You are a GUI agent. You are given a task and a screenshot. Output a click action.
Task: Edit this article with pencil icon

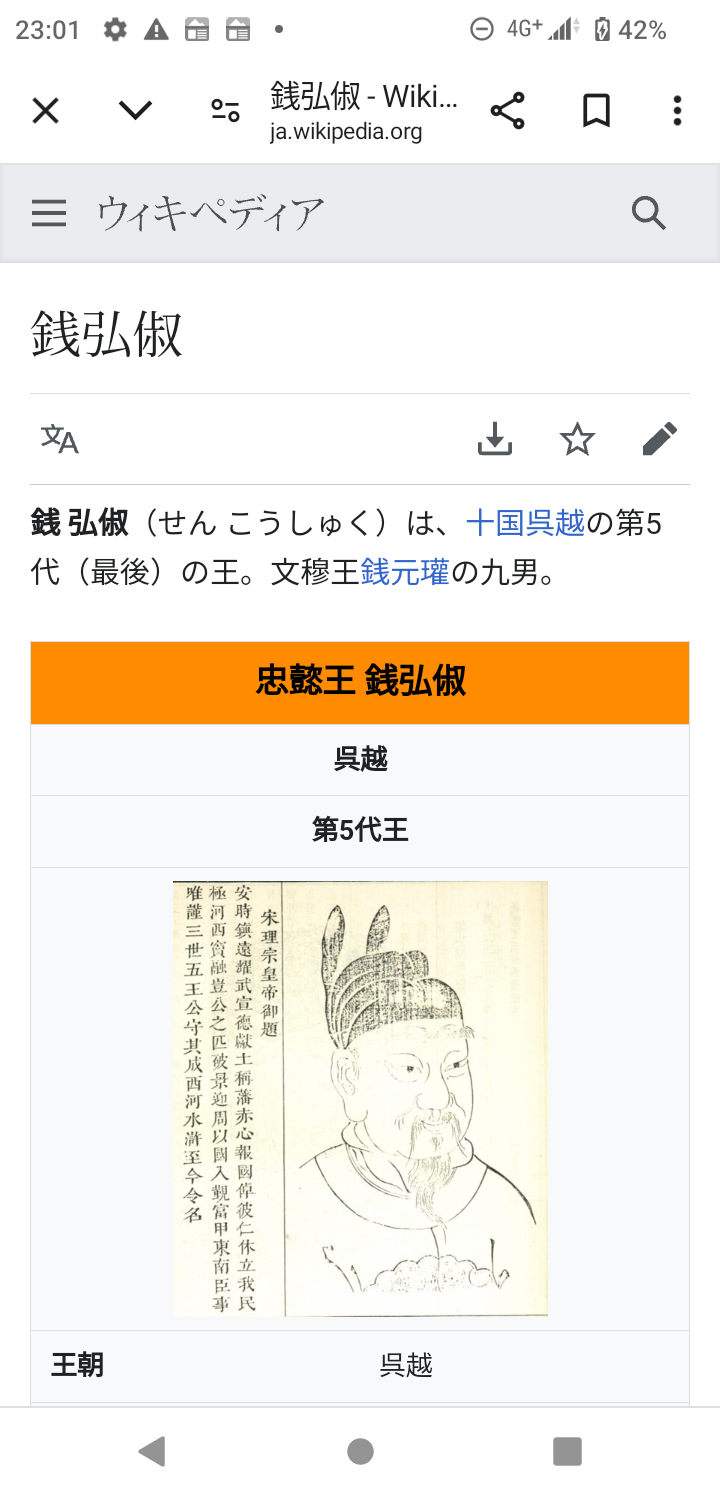[x=659, y=439]
